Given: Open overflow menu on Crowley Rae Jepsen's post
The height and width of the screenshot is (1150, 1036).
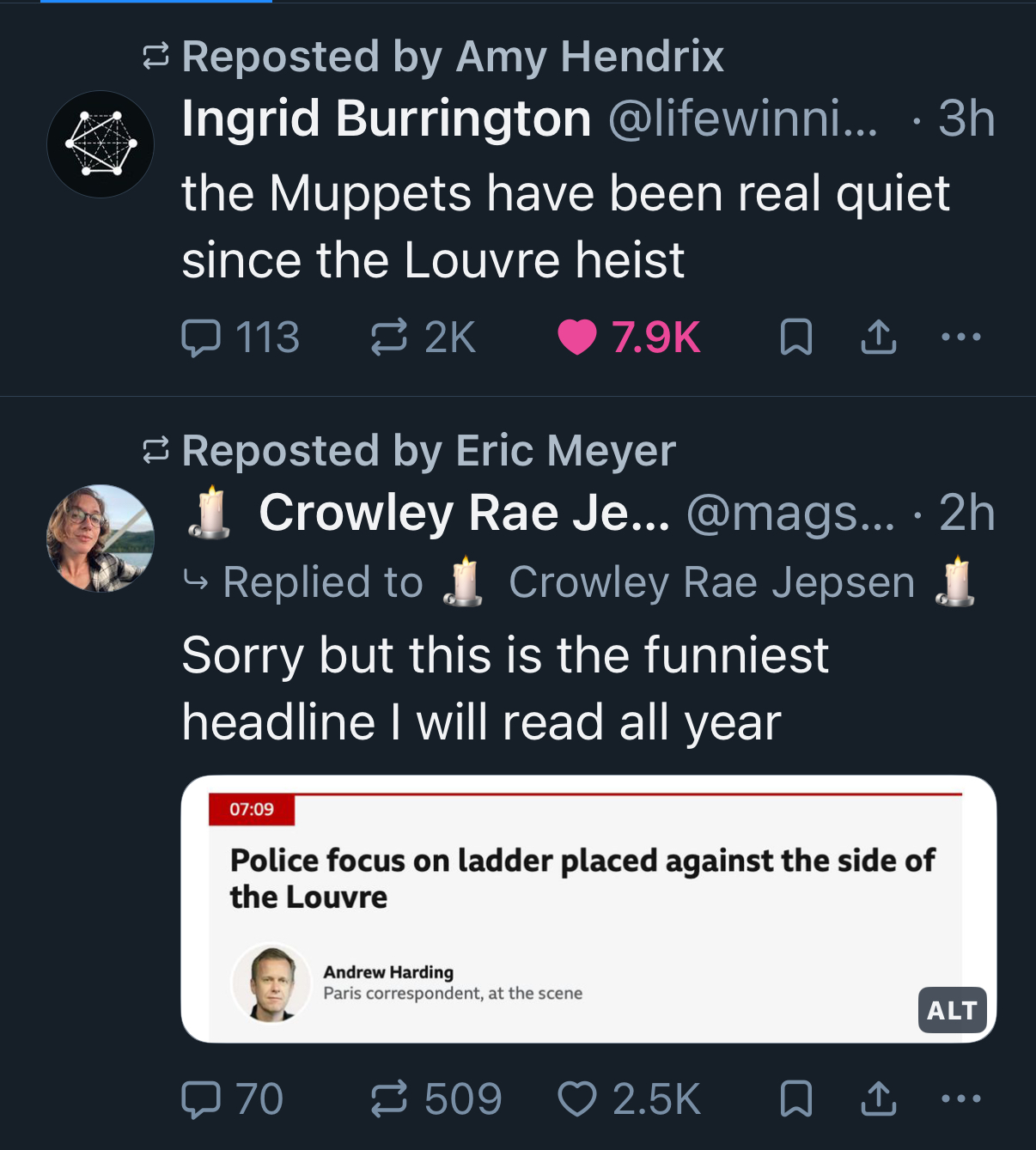Looking at the screenshot, I should (960, 1098).
